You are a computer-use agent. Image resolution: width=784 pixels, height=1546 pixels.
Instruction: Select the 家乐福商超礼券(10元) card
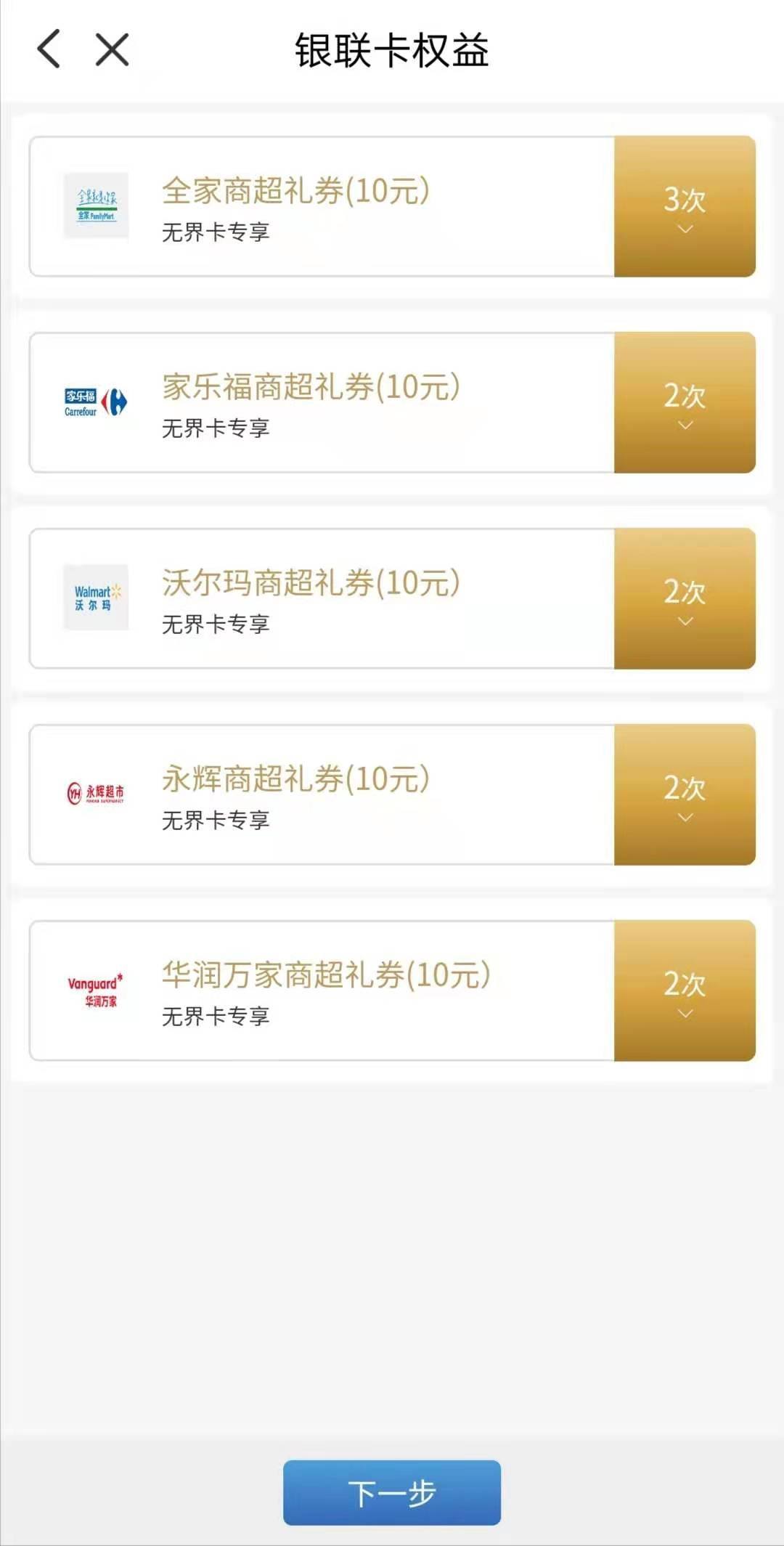tap(322, 402)
